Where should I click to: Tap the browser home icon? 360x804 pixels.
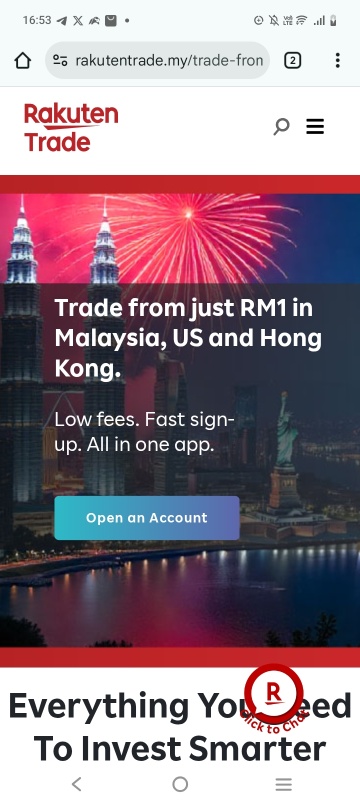(23, 61)
